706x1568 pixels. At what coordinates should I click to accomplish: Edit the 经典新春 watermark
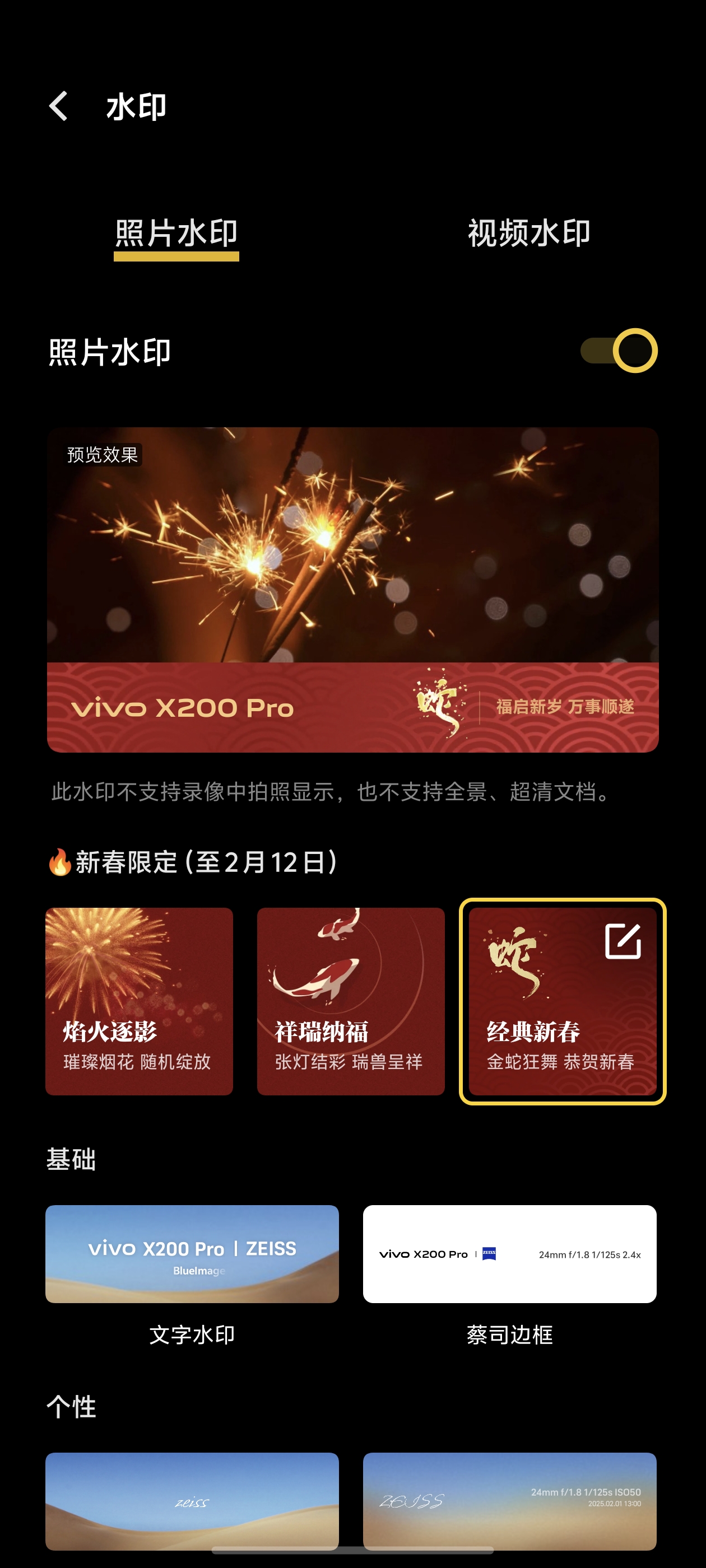tap(623, 940)
